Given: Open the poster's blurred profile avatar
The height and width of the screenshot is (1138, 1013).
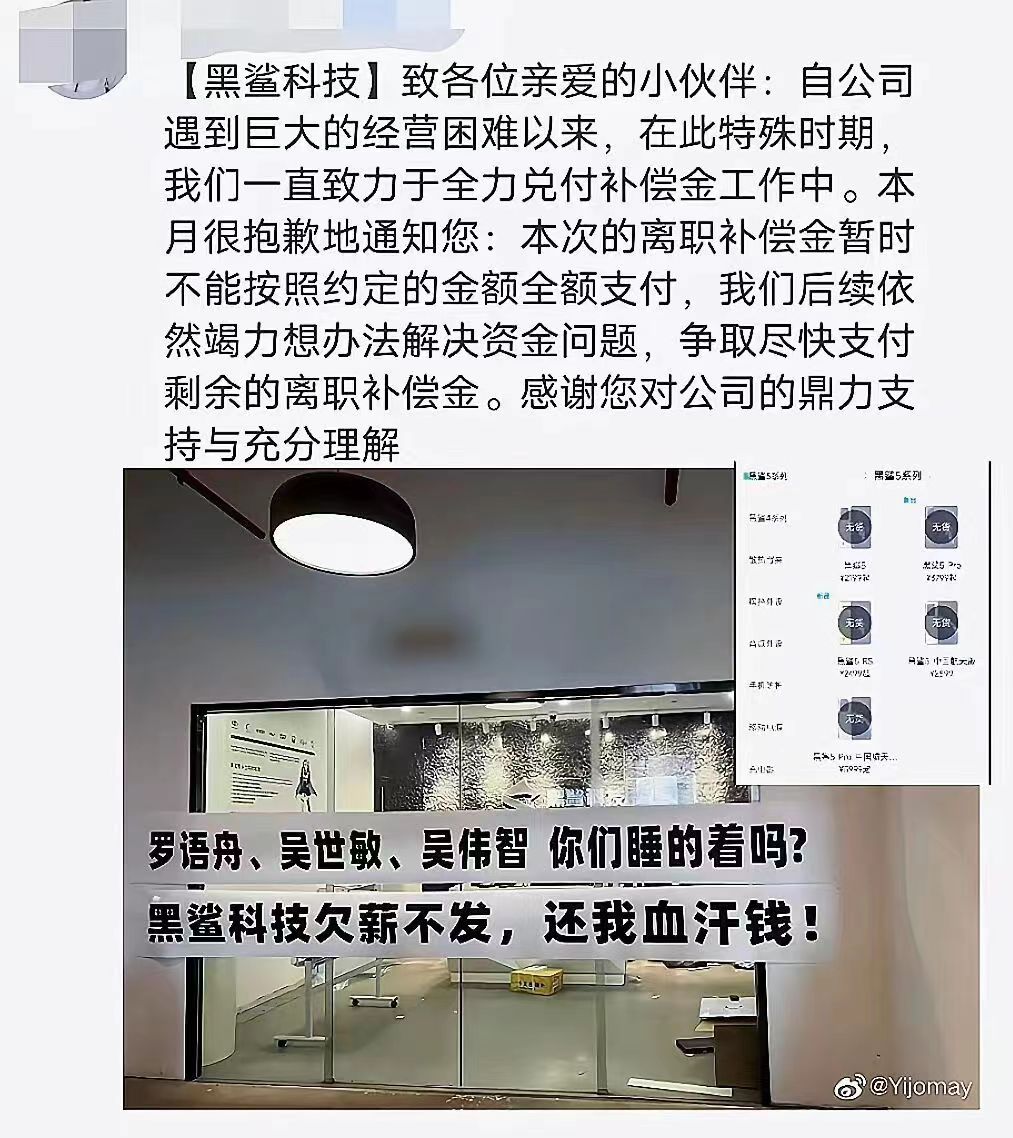Looking at the screenshot, I should [72, 45].
